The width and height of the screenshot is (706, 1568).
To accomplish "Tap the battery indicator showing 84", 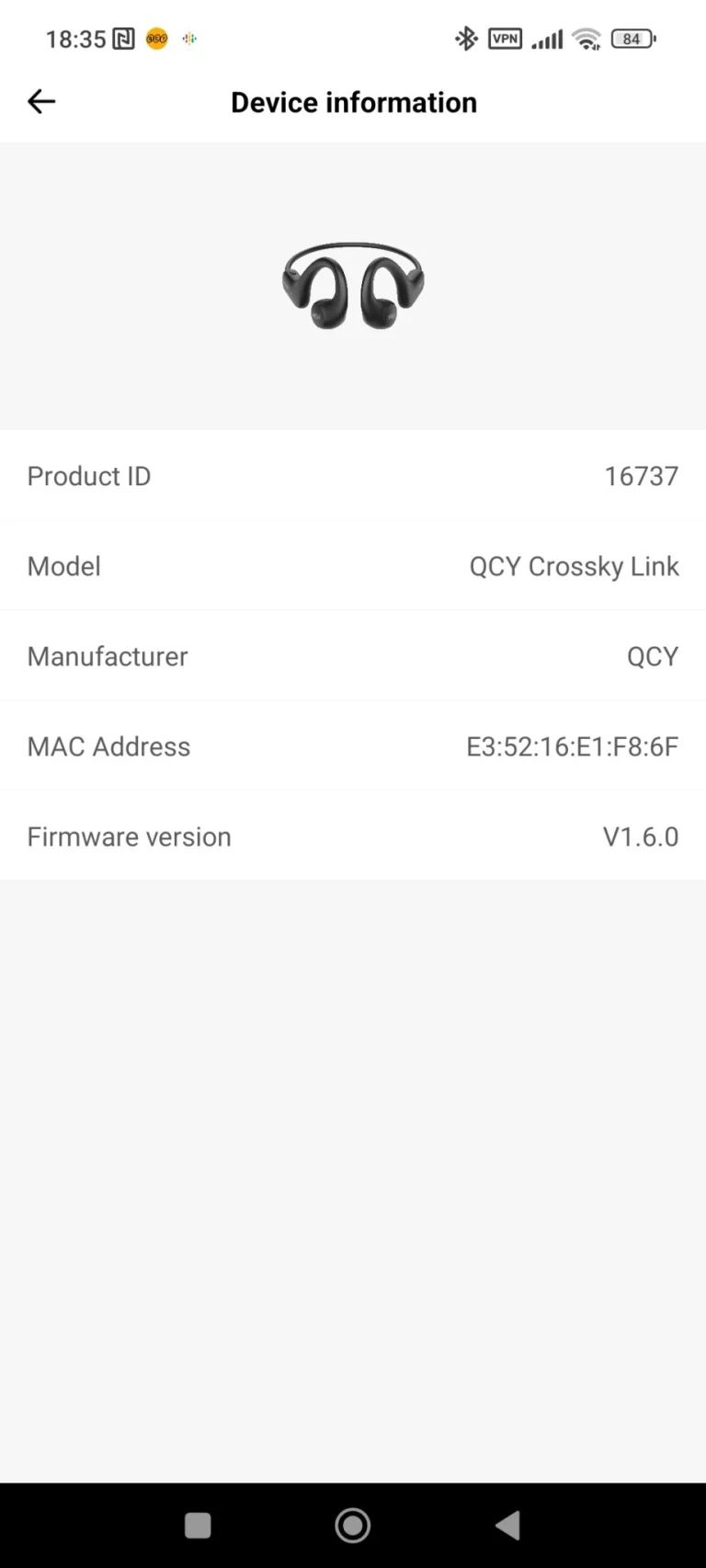I will pos(632,39).
